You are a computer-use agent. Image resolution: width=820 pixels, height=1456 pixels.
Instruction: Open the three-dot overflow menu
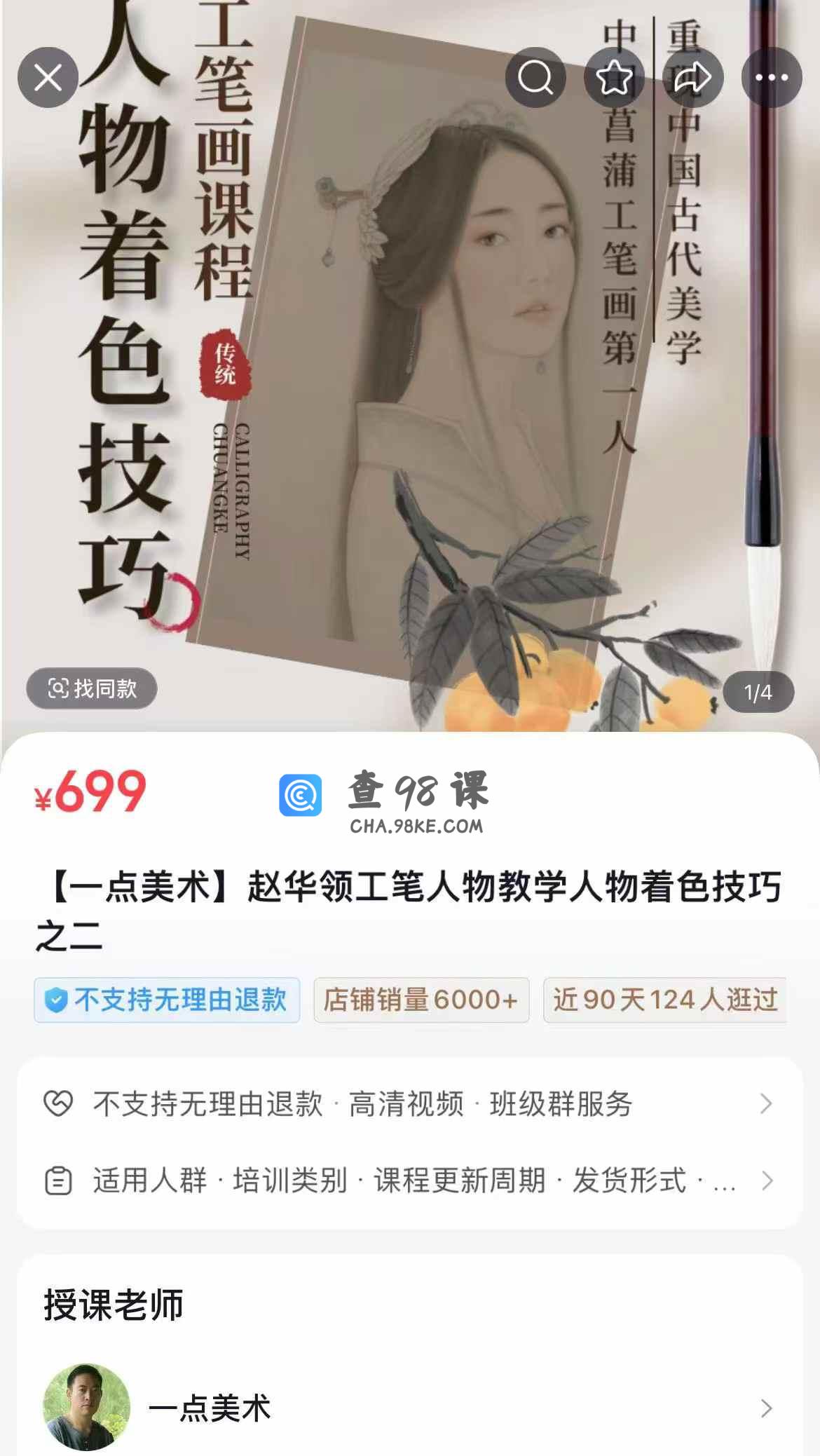coord(772,78)
